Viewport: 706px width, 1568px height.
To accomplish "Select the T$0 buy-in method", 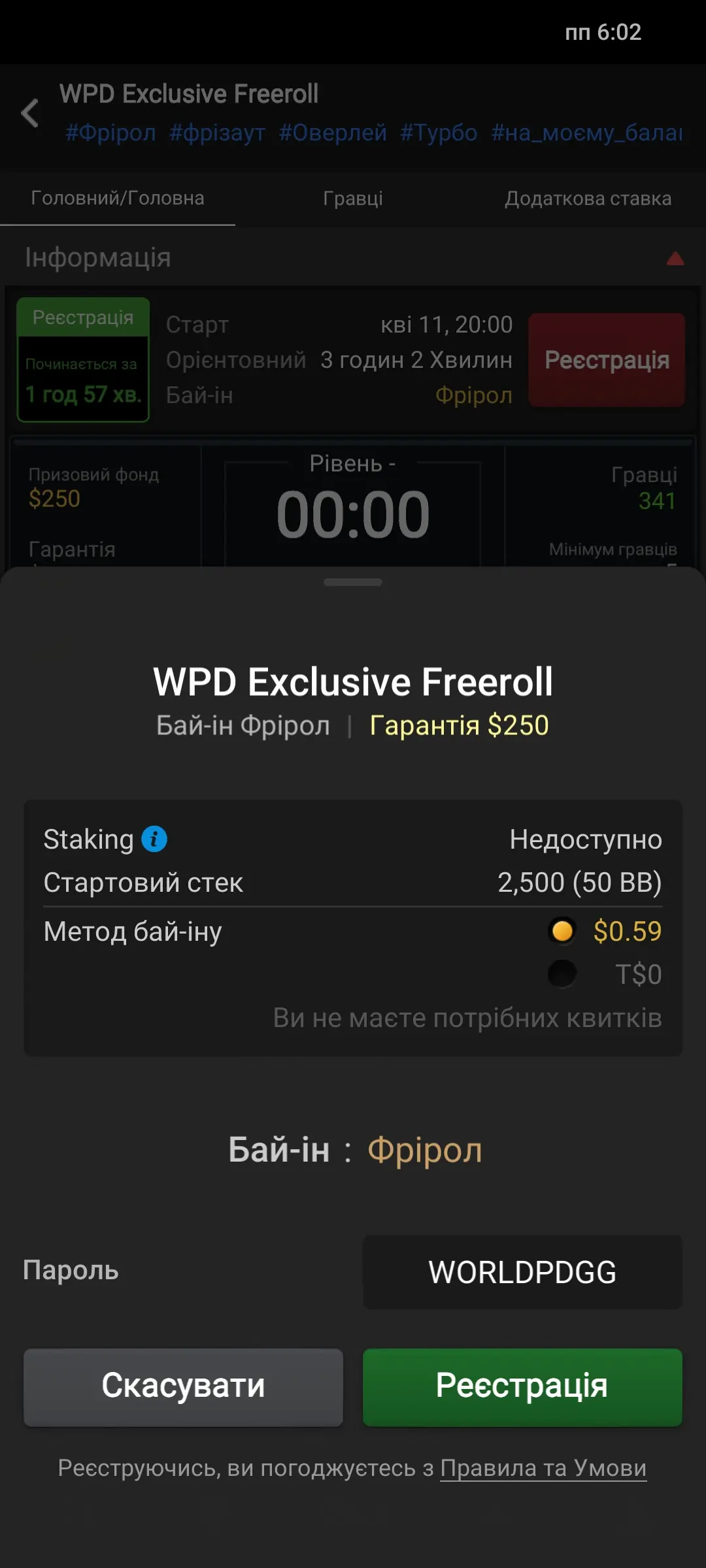I will [x=562, y=974].
